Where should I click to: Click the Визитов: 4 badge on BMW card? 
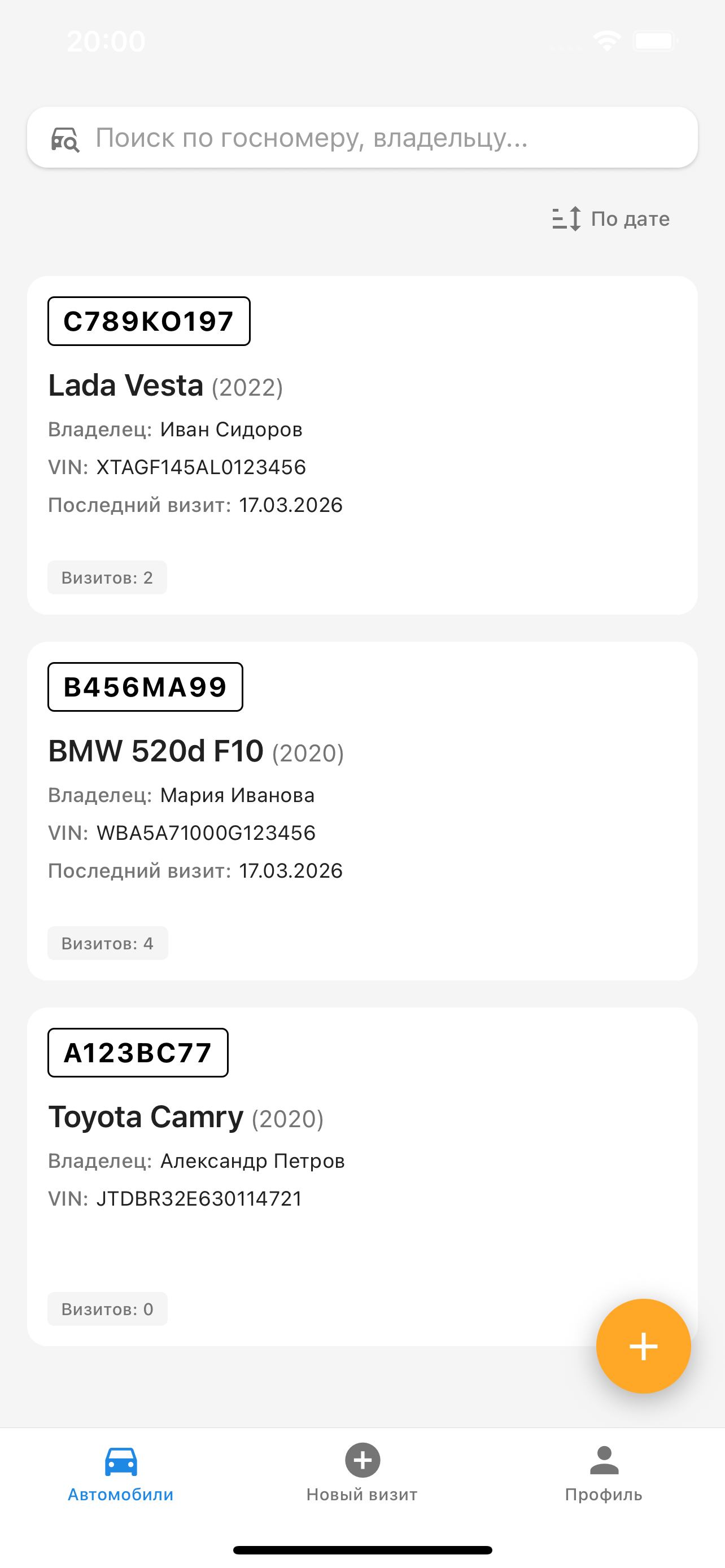tap(107, 943)
